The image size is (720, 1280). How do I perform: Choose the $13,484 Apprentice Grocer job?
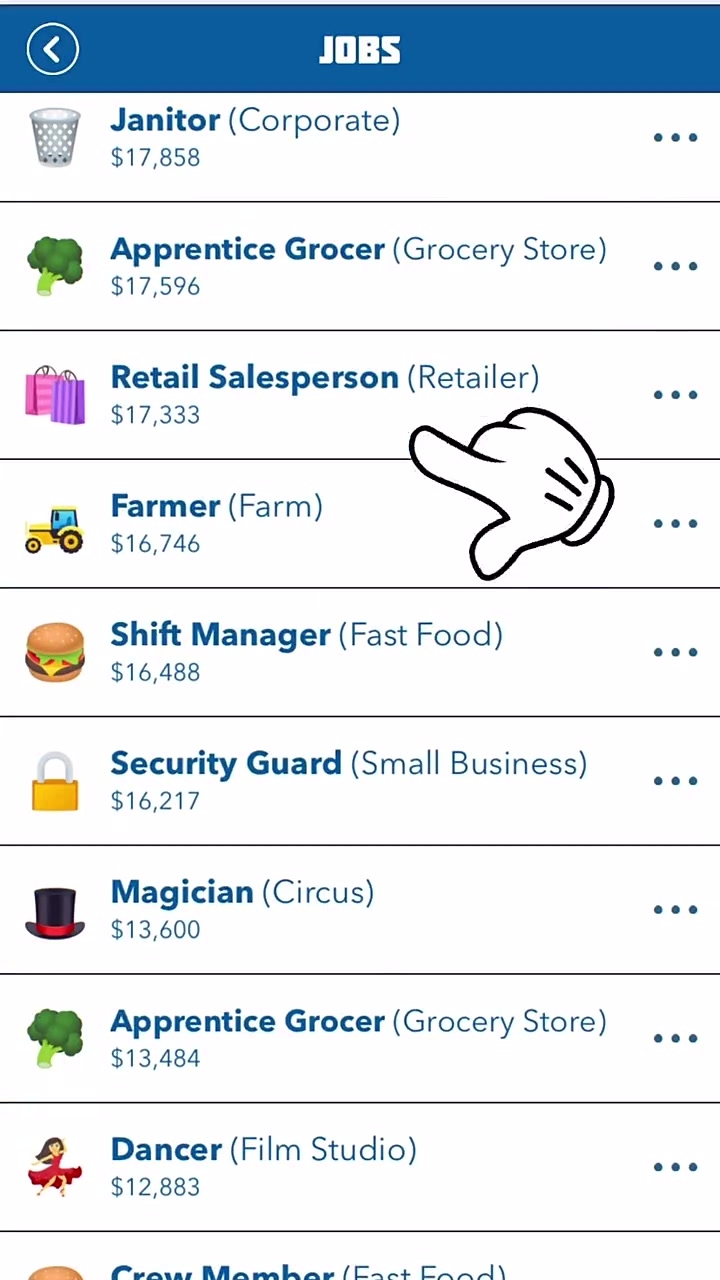pos(358,1037)
